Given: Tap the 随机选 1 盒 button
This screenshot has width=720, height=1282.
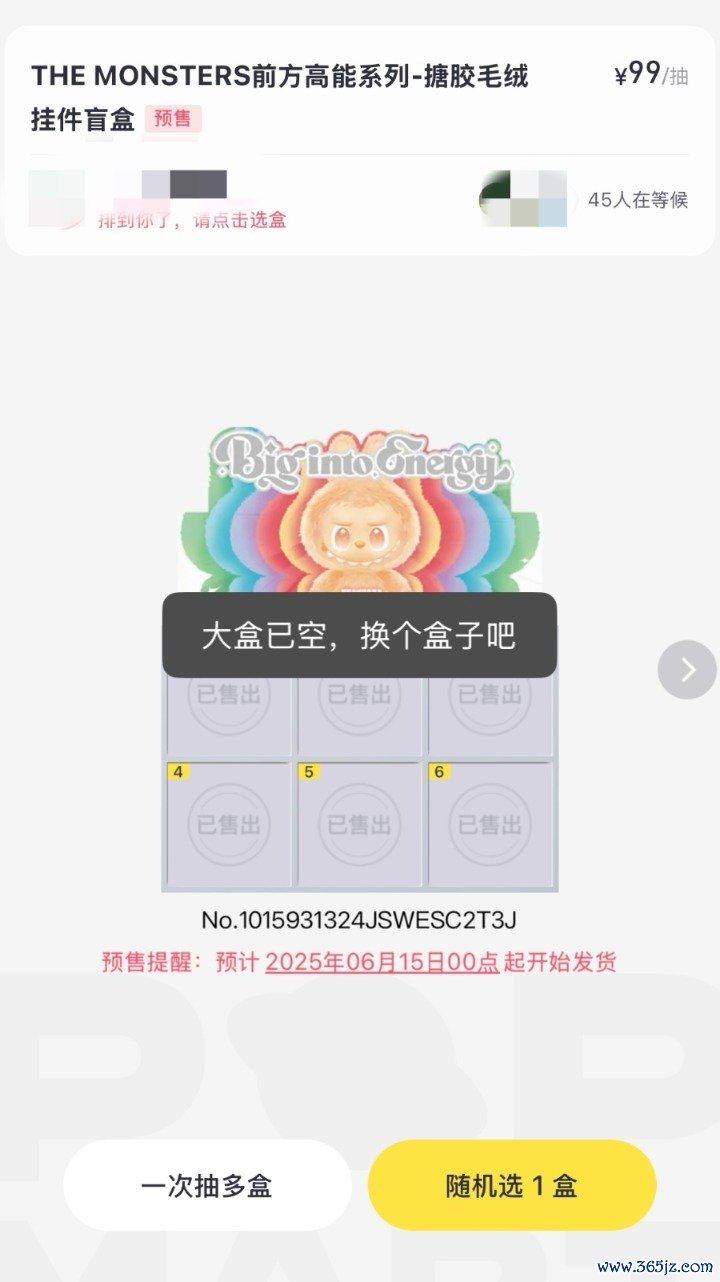Looking at the screenshot, I should coord(511,1186).
